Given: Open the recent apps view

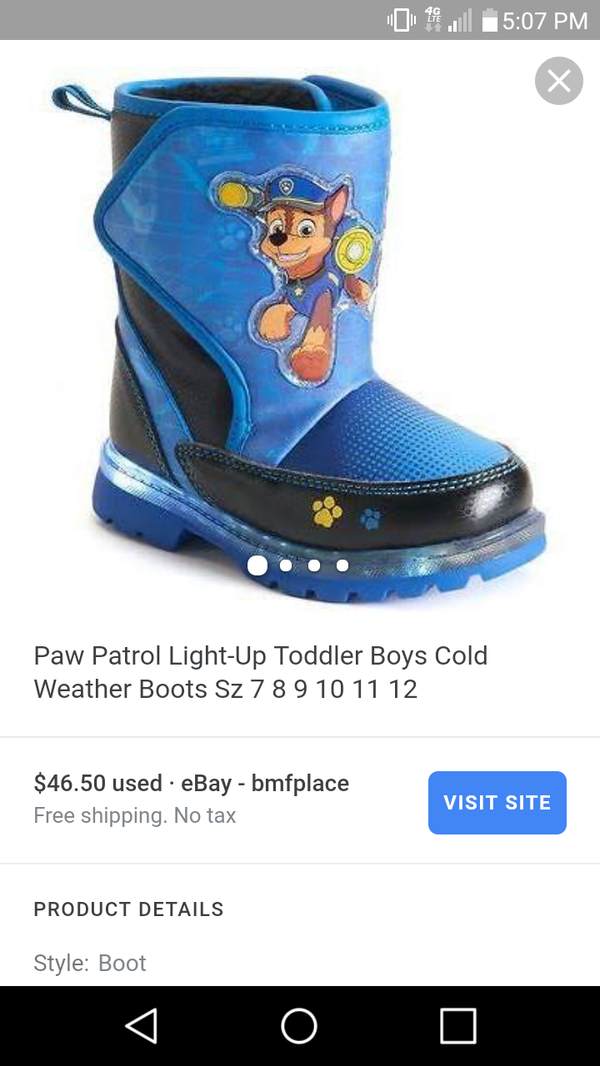Looking at the screenshot, I should [x=457, y=1025].
